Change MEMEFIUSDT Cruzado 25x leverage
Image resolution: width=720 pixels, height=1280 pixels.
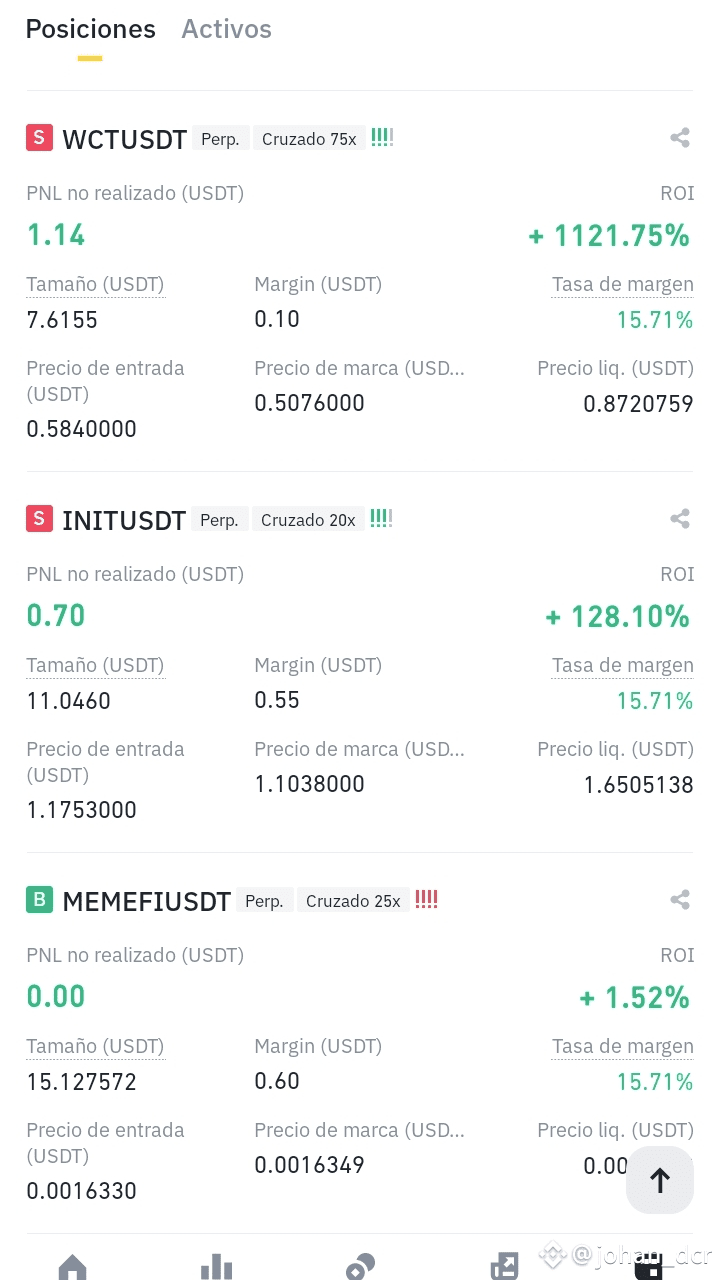click(x=353, y=901)
